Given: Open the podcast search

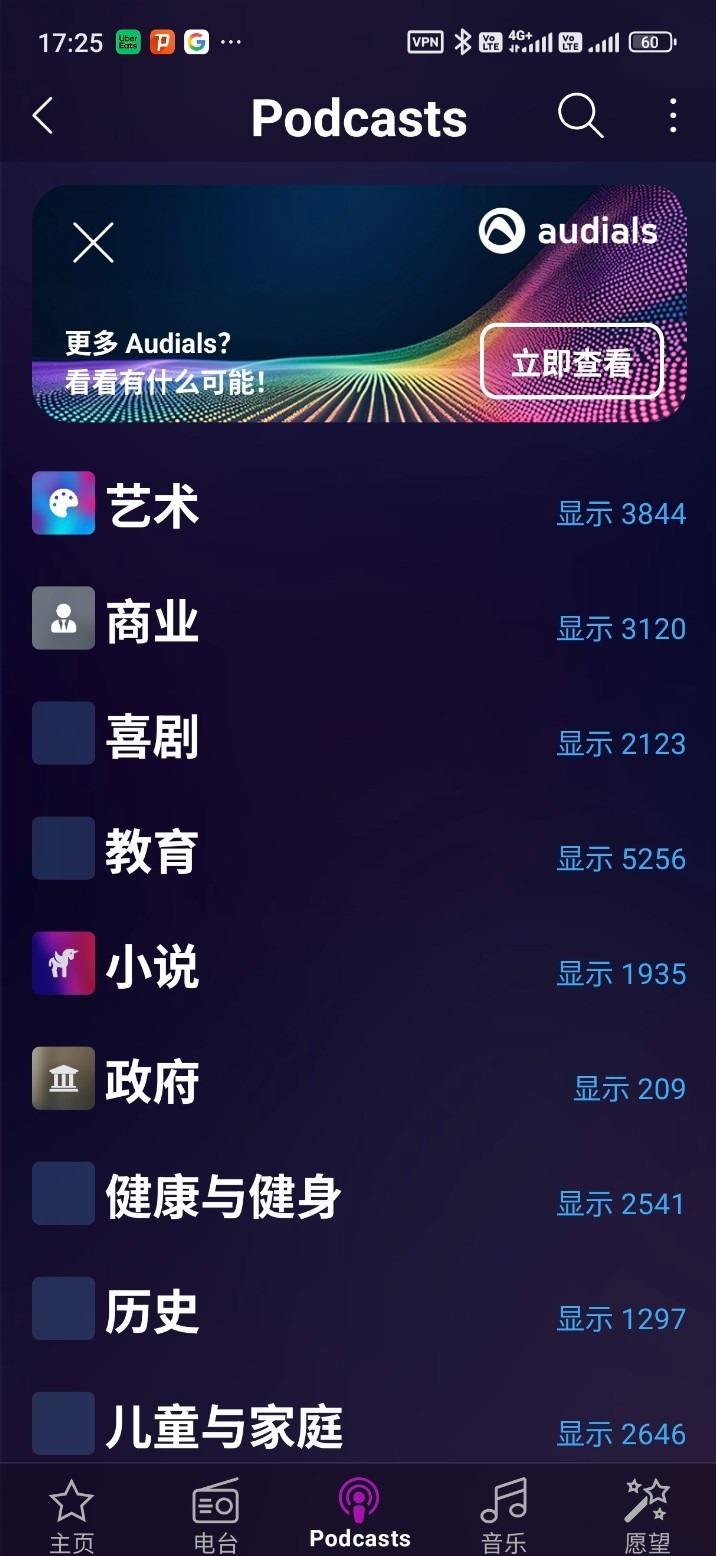Looking at the screenshot, I should [580, 117].
